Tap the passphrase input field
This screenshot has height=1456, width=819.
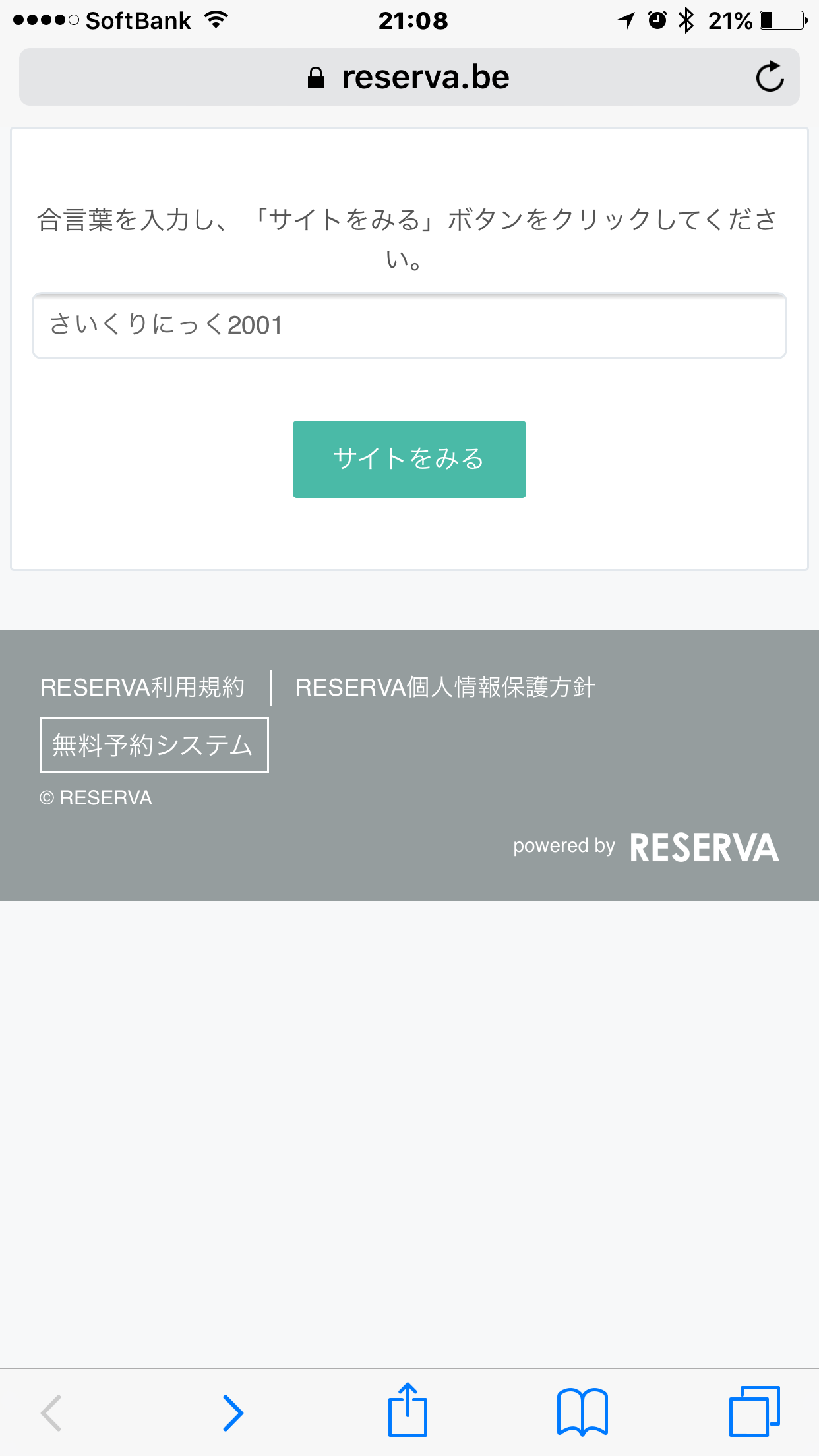[409, 326]
